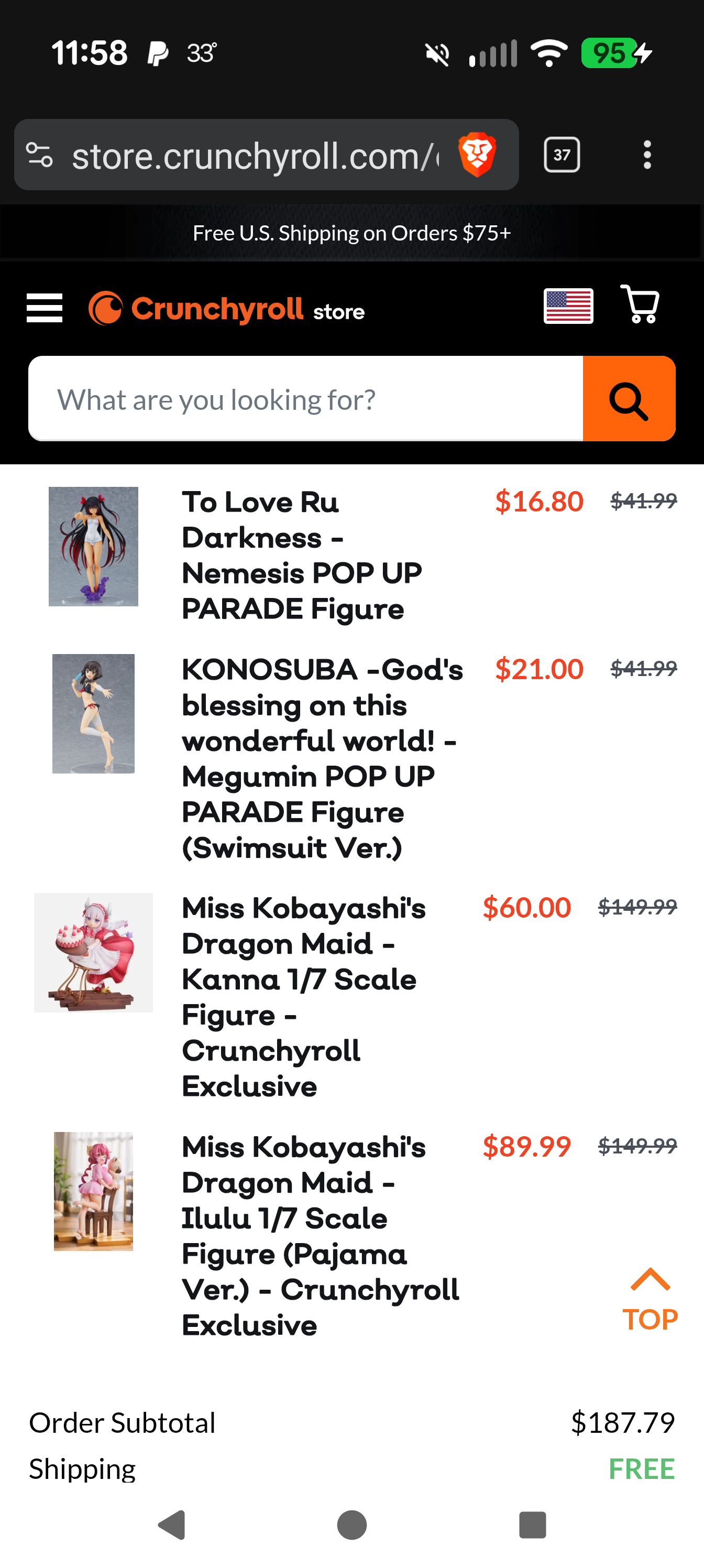View the Ilulu figure product image
Screen dimensions: 704x1568
point(93,1191)
